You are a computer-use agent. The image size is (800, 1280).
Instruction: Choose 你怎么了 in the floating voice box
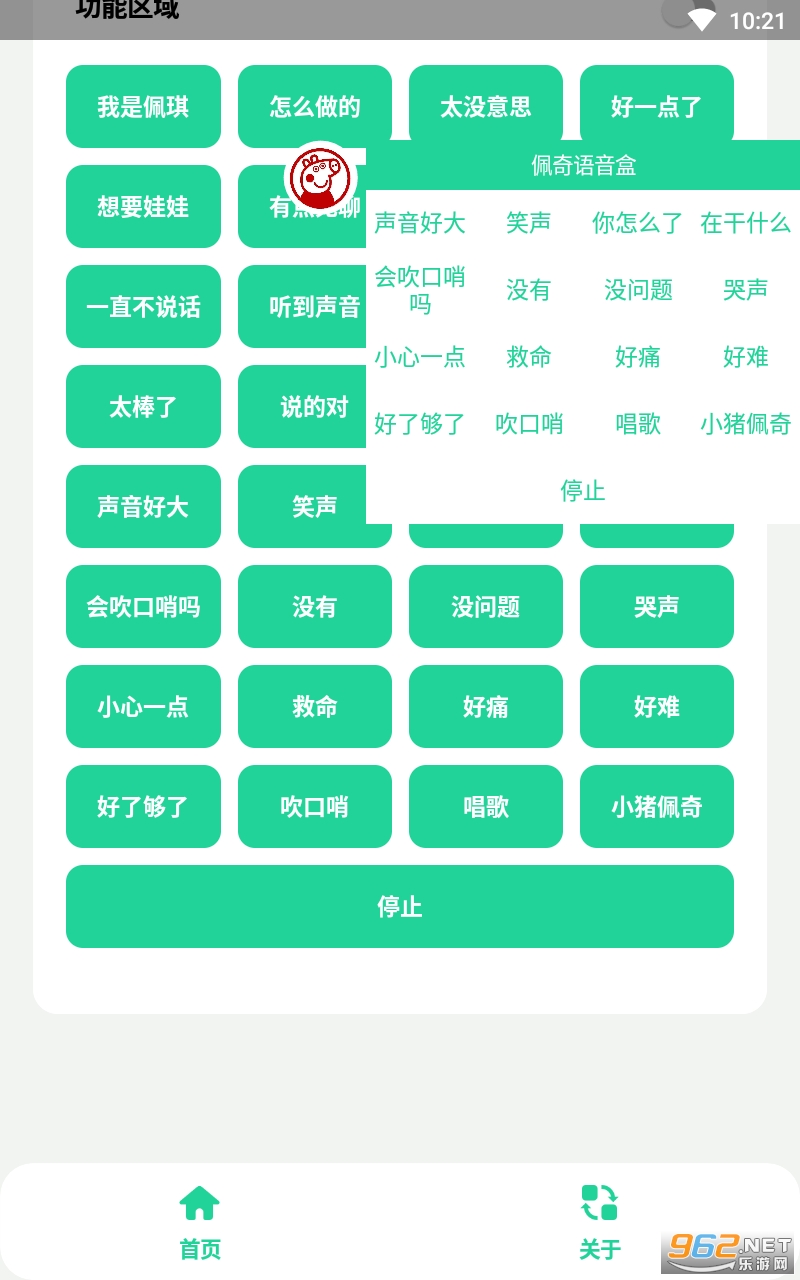[x=637, y=223]
